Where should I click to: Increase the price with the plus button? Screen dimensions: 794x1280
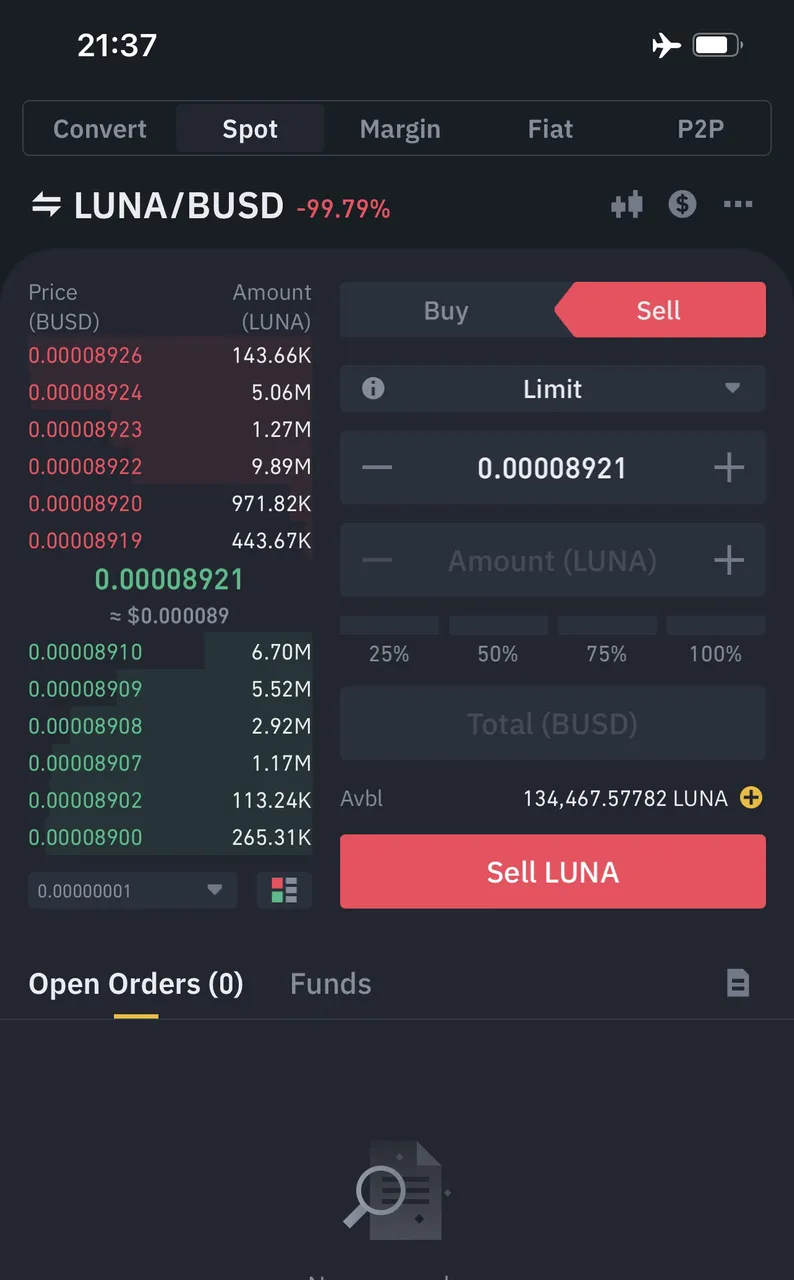[729, 468]
